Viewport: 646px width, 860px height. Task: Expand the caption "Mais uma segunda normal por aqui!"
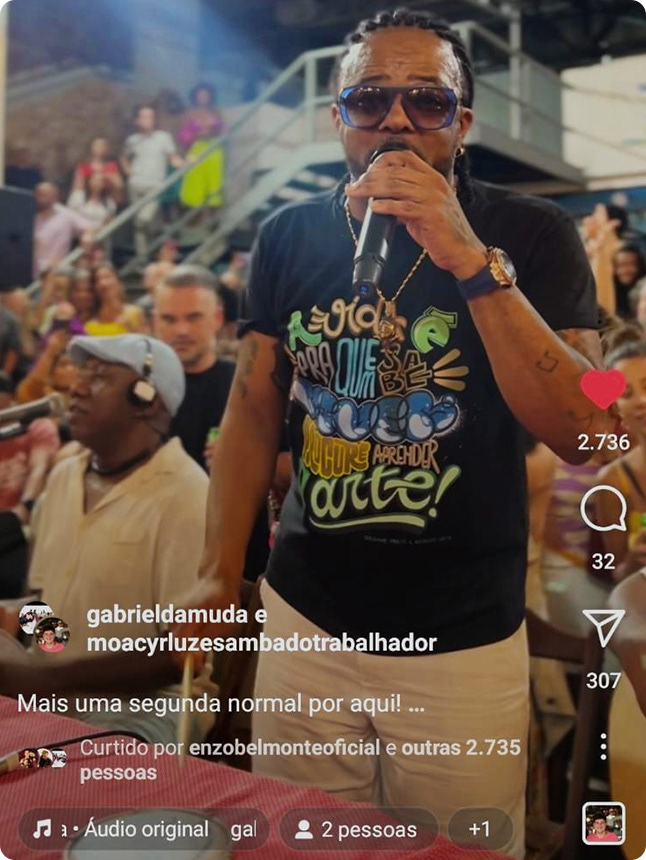coord(221,702)
